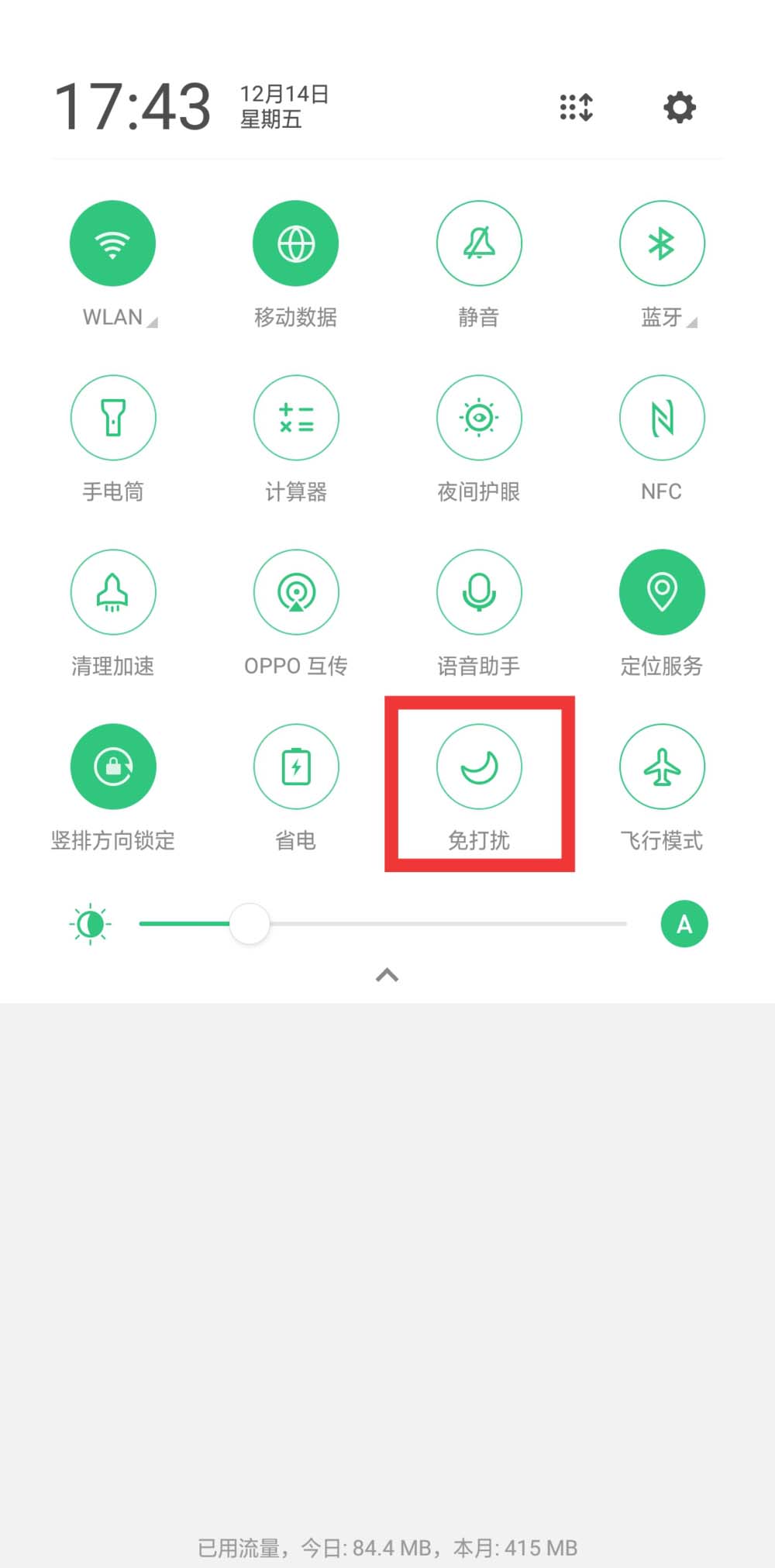This screenshot has height=1568, width=775.
Task: Enable power saving (省电)
Action: (x=296, y=767)
